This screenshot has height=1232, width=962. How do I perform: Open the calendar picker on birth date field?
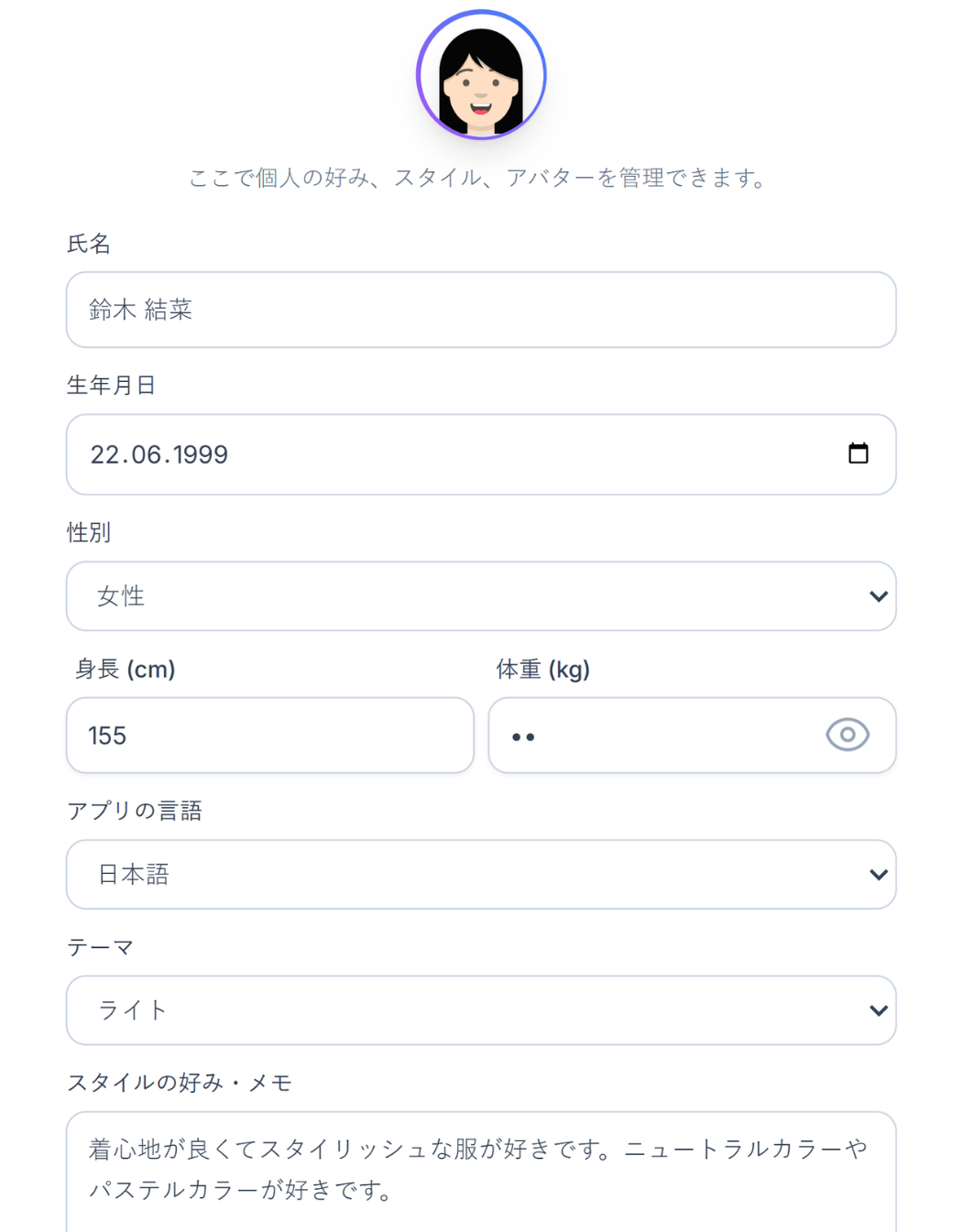858,452
